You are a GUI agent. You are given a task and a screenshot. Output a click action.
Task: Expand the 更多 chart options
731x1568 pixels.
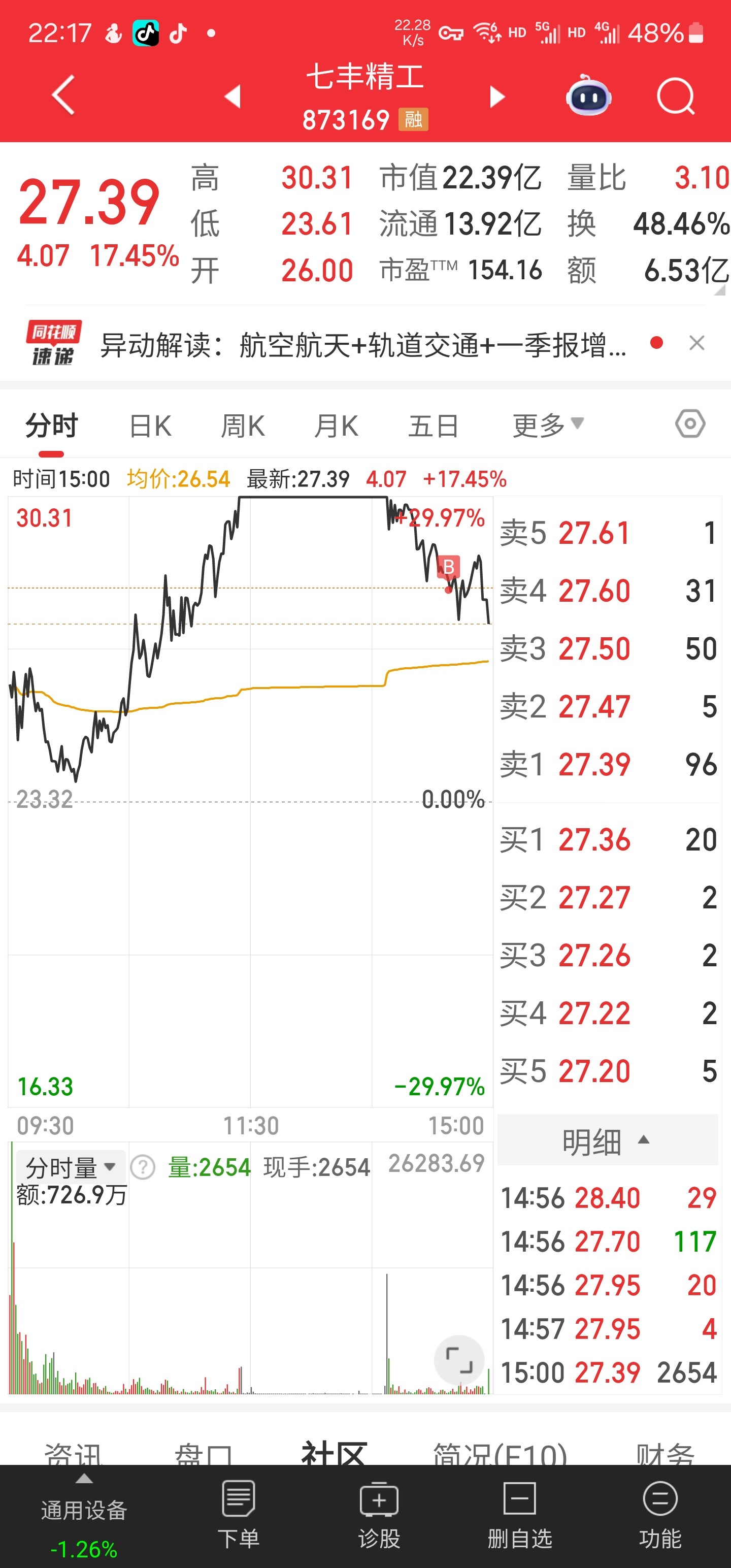pyautogui.click(x=548, y=426)
